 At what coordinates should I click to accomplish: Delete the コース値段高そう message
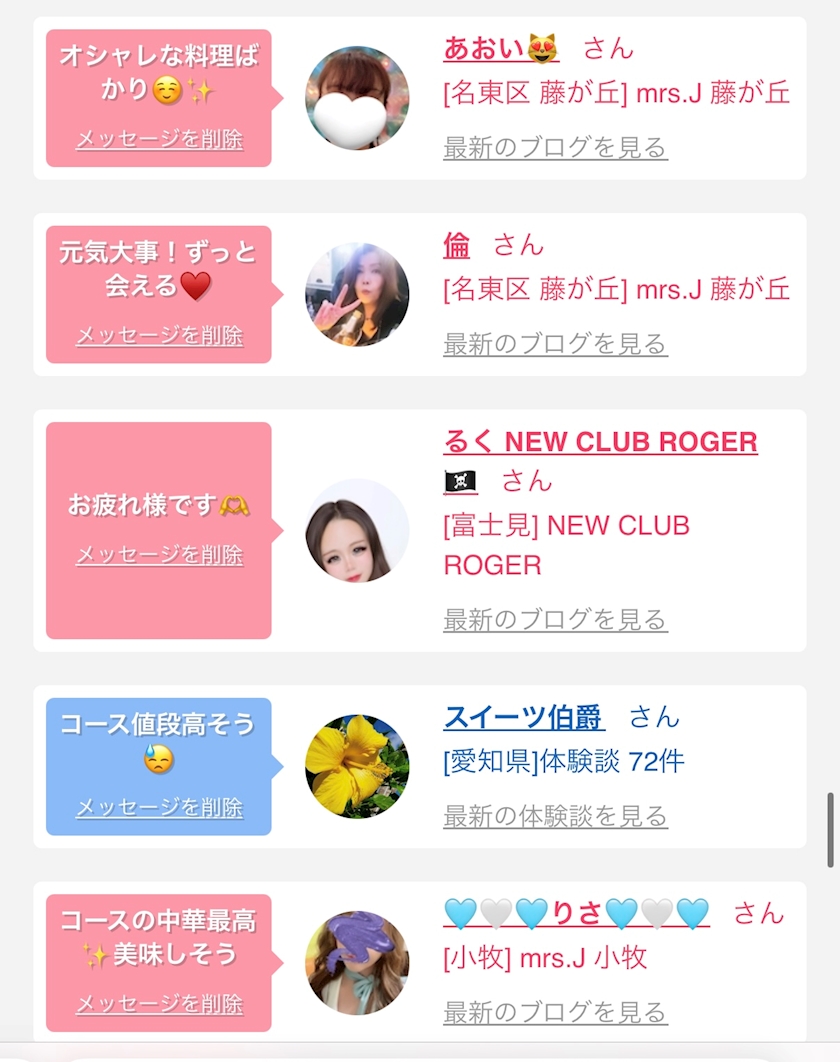[159, 807]
